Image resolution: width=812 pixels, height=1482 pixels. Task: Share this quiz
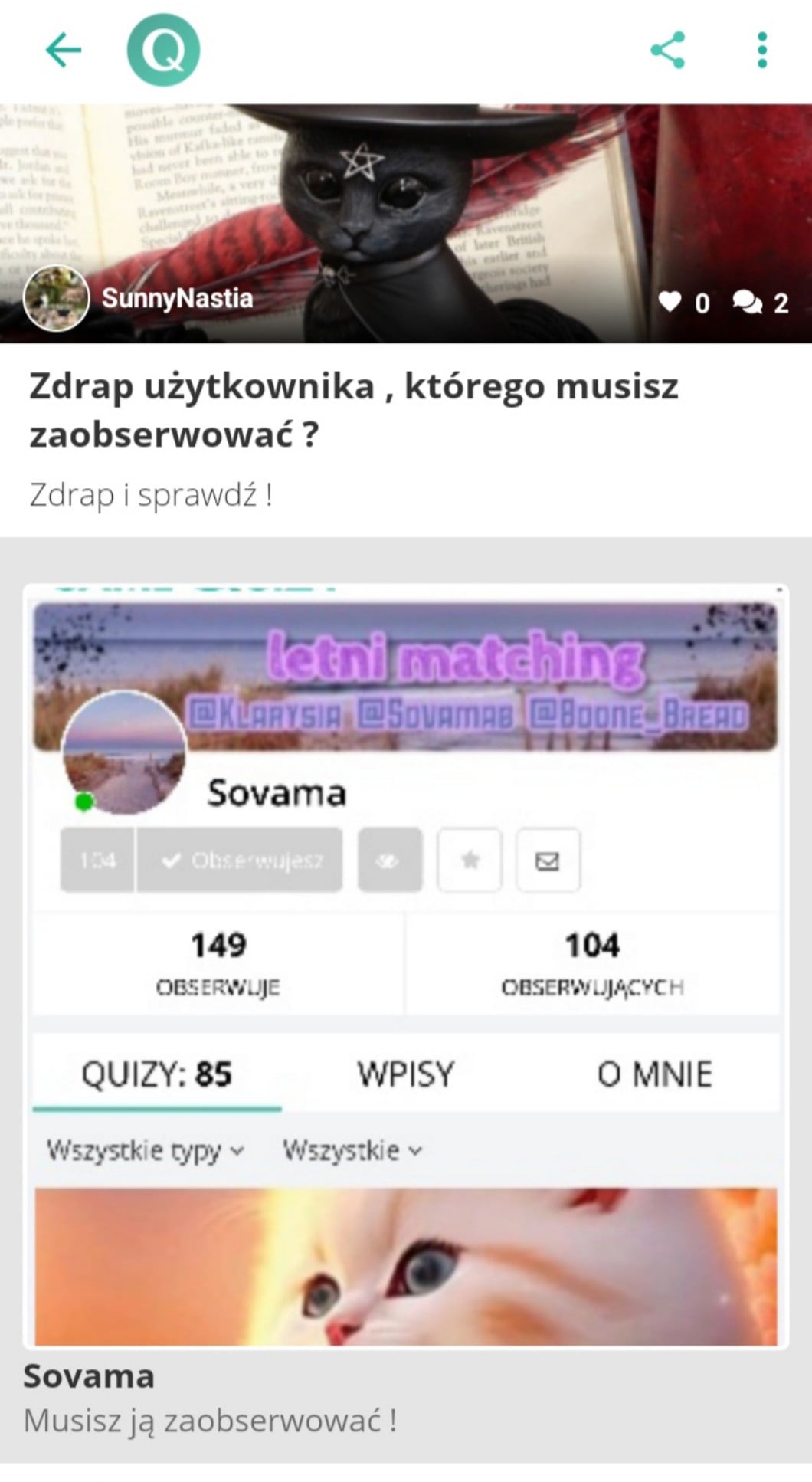667,51
